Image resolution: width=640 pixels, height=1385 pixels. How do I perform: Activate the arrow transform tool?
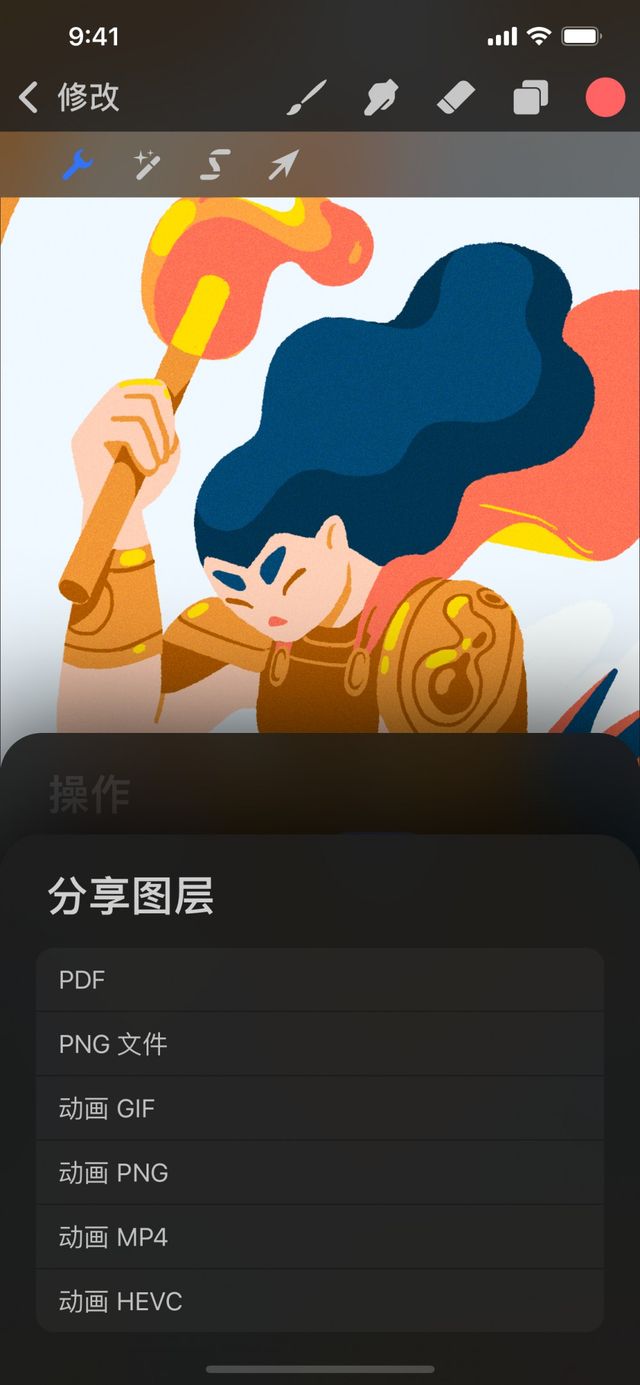click(283, 165)
